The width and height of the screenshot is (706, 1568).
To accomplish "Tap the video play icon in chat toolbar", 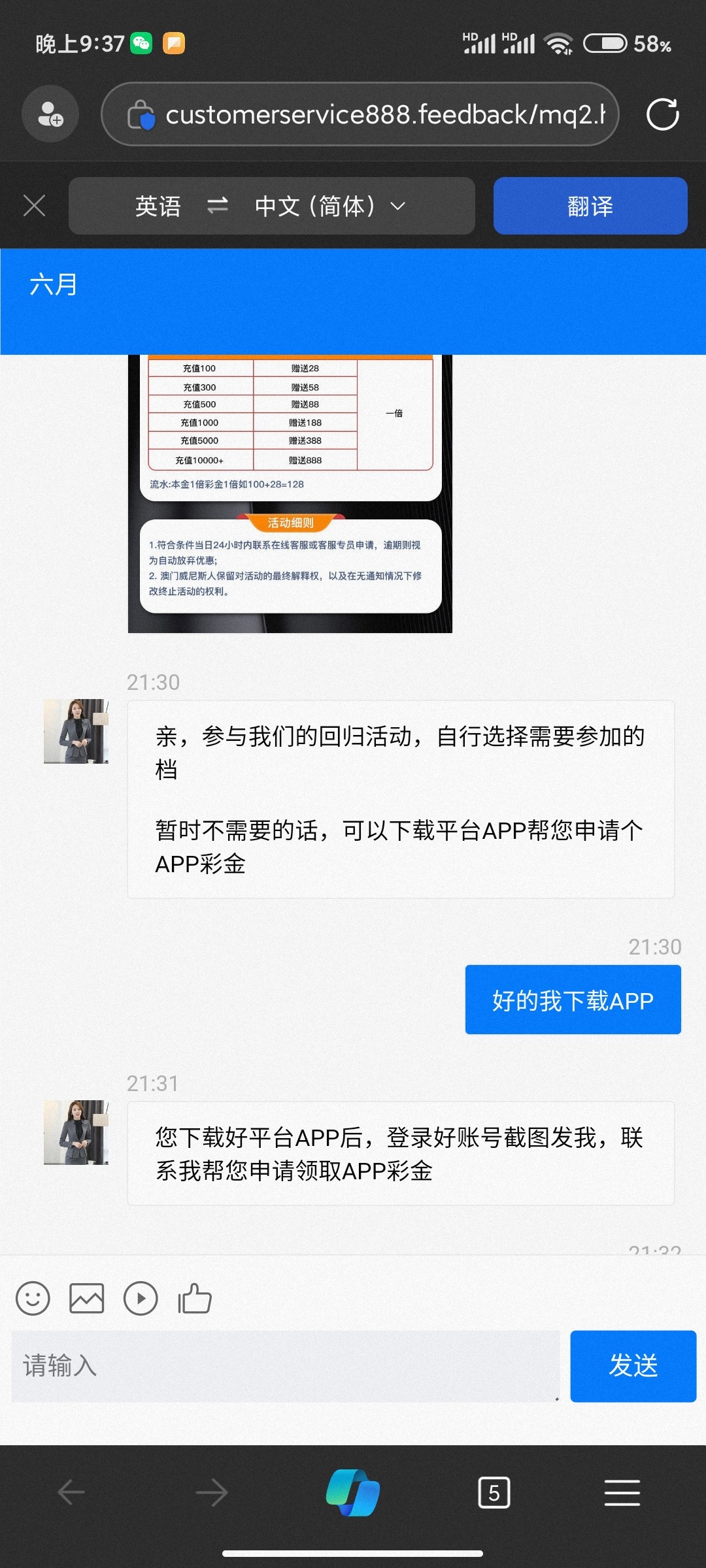I will click(x=141, y=1298).
